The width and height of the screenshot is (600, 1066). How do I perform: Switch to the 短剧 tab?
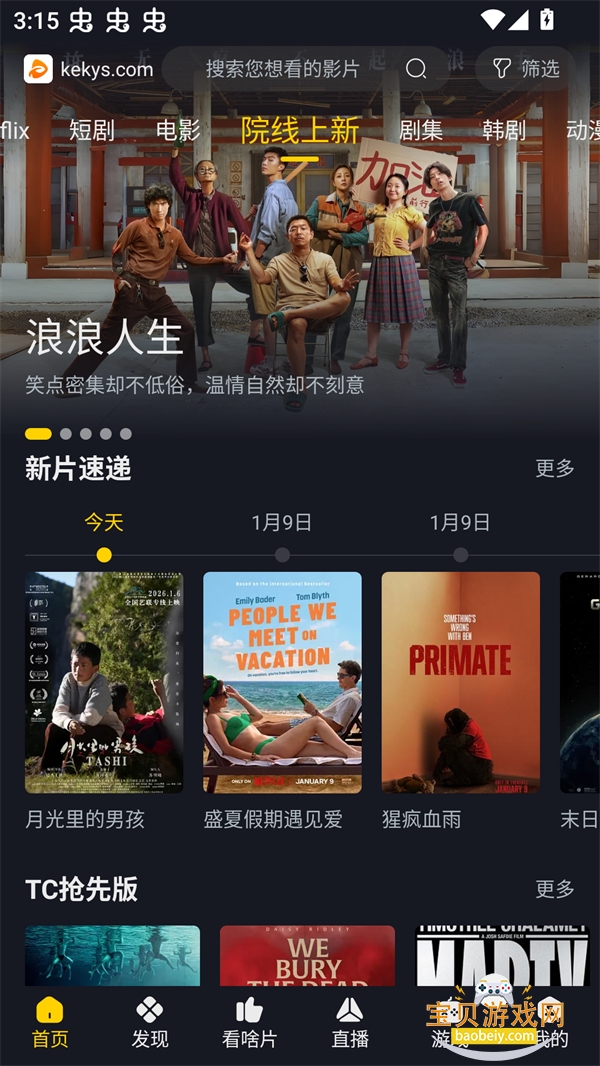92,130
